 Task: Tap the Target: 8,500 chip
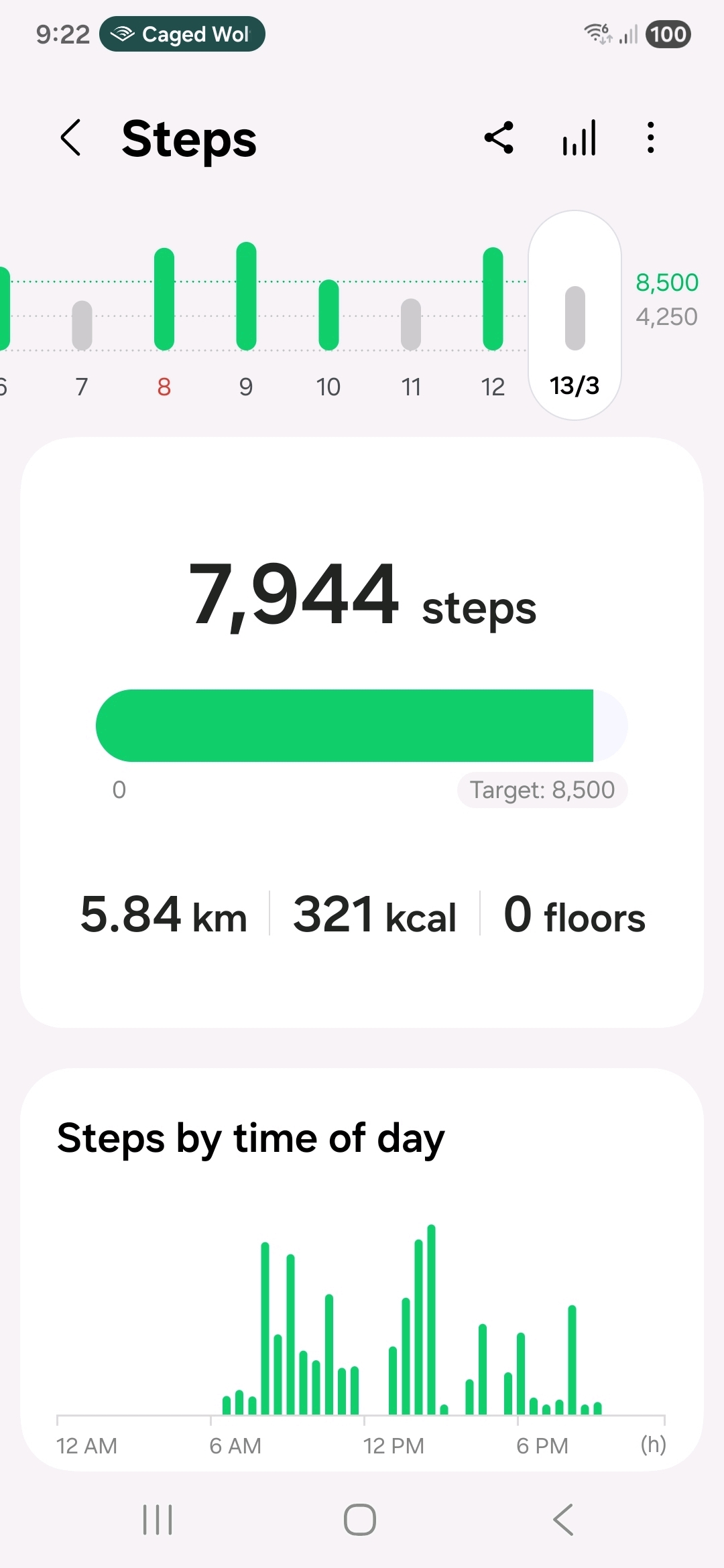point(542,790)
